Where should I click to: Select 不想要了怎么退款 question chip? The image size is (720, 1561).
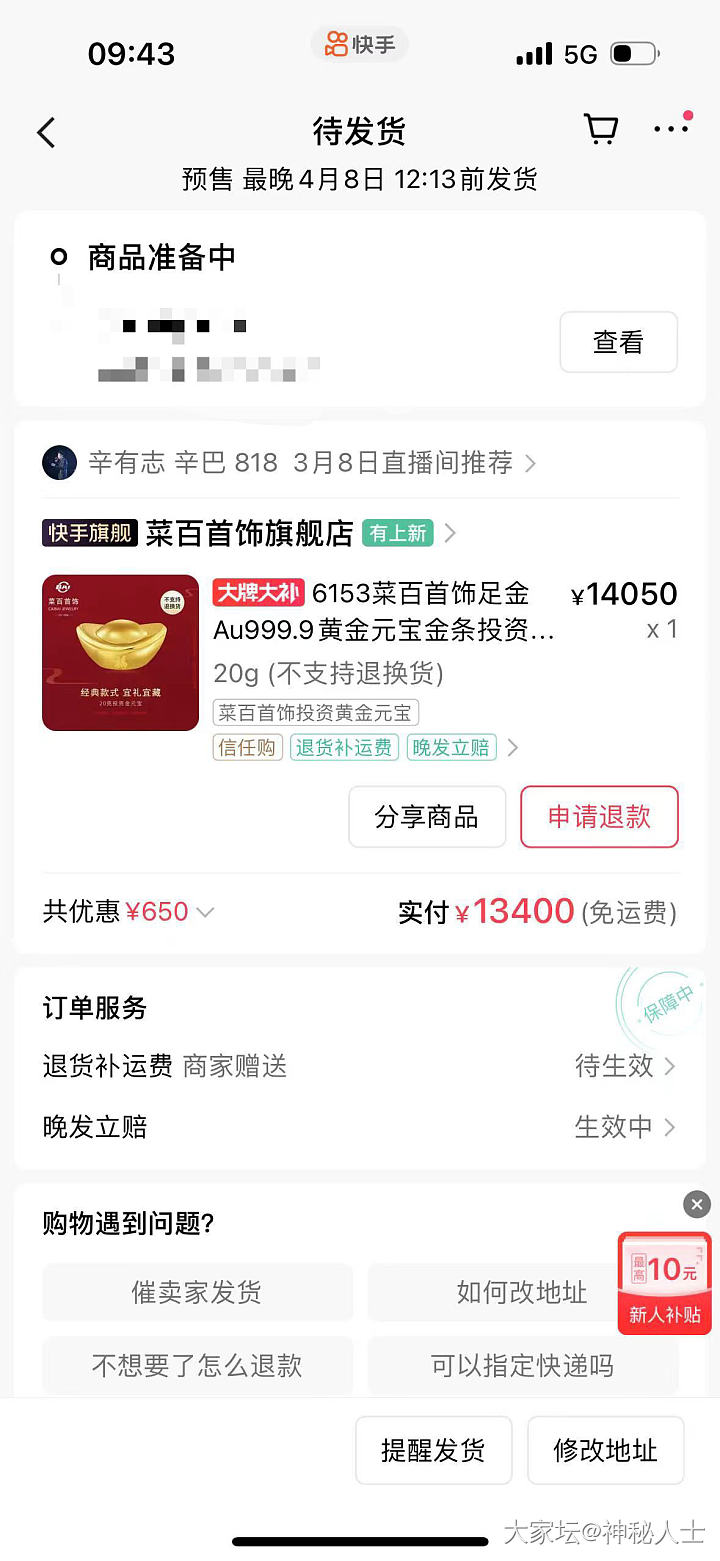point(197,1366)
